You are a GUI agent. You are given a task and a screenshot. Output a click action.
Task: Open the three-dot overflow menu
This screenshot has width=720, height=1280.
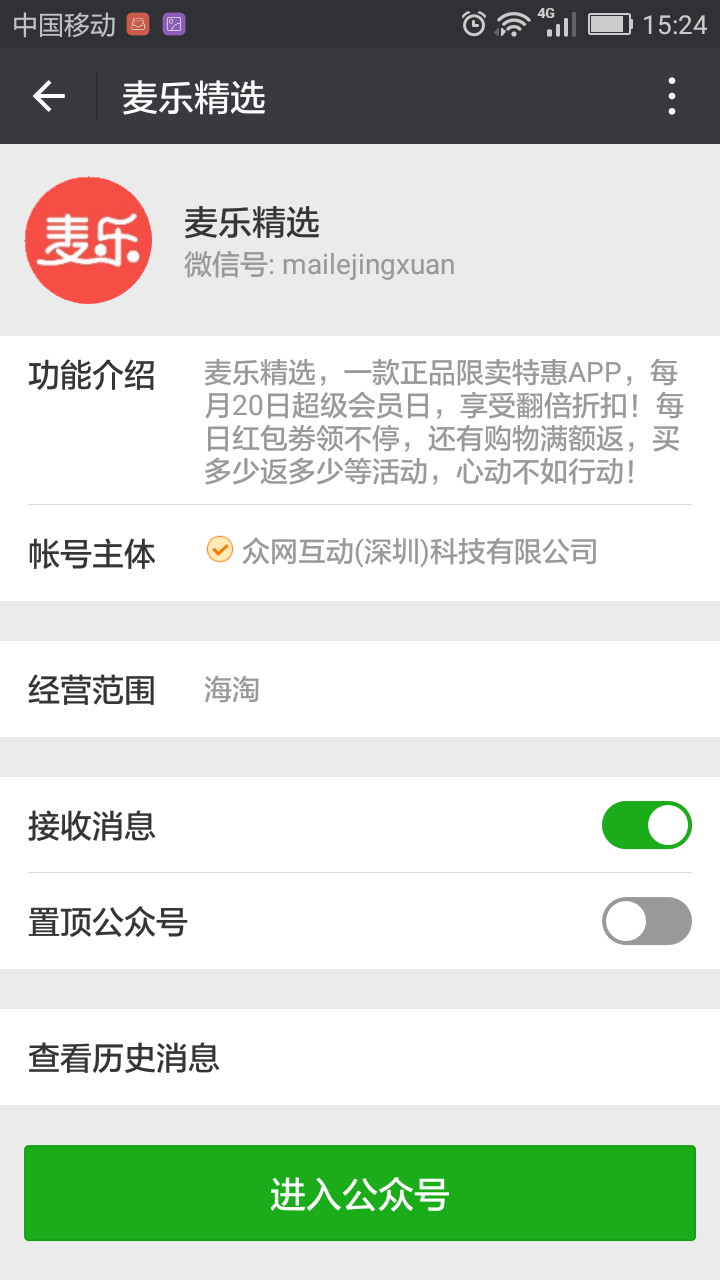672,96
